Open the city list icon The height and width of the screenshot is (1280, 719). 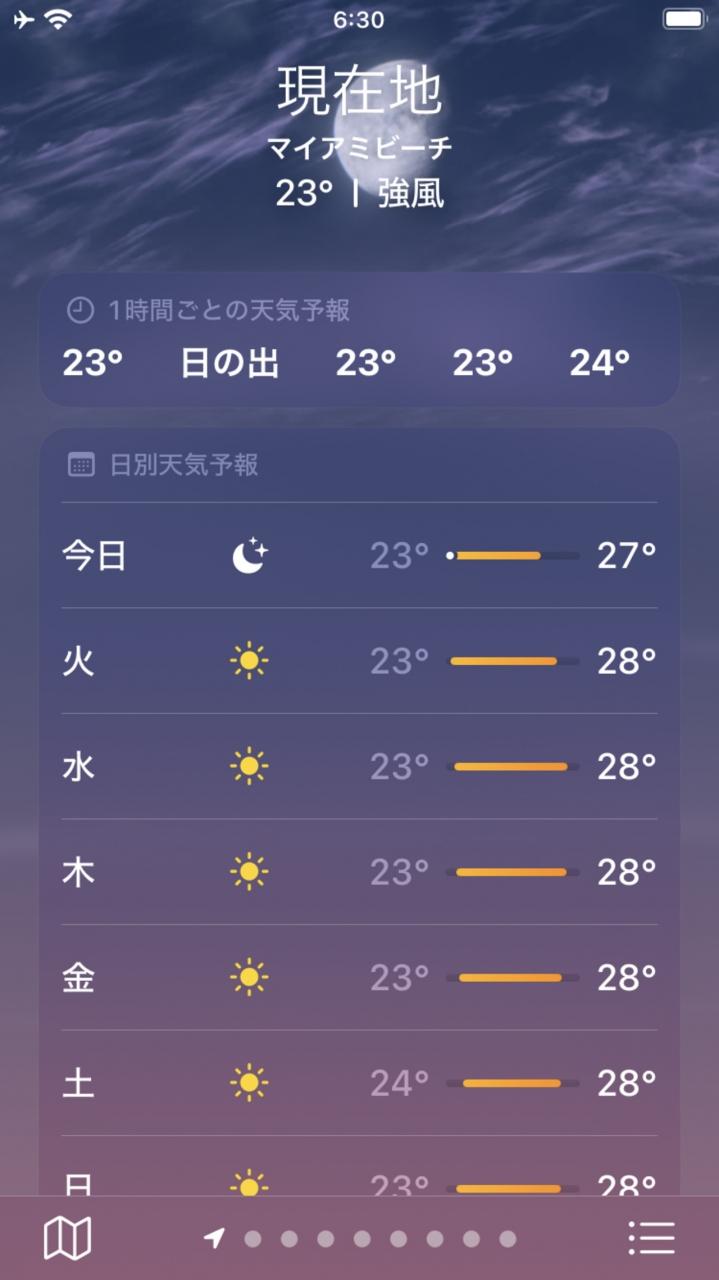[652, 1239]
